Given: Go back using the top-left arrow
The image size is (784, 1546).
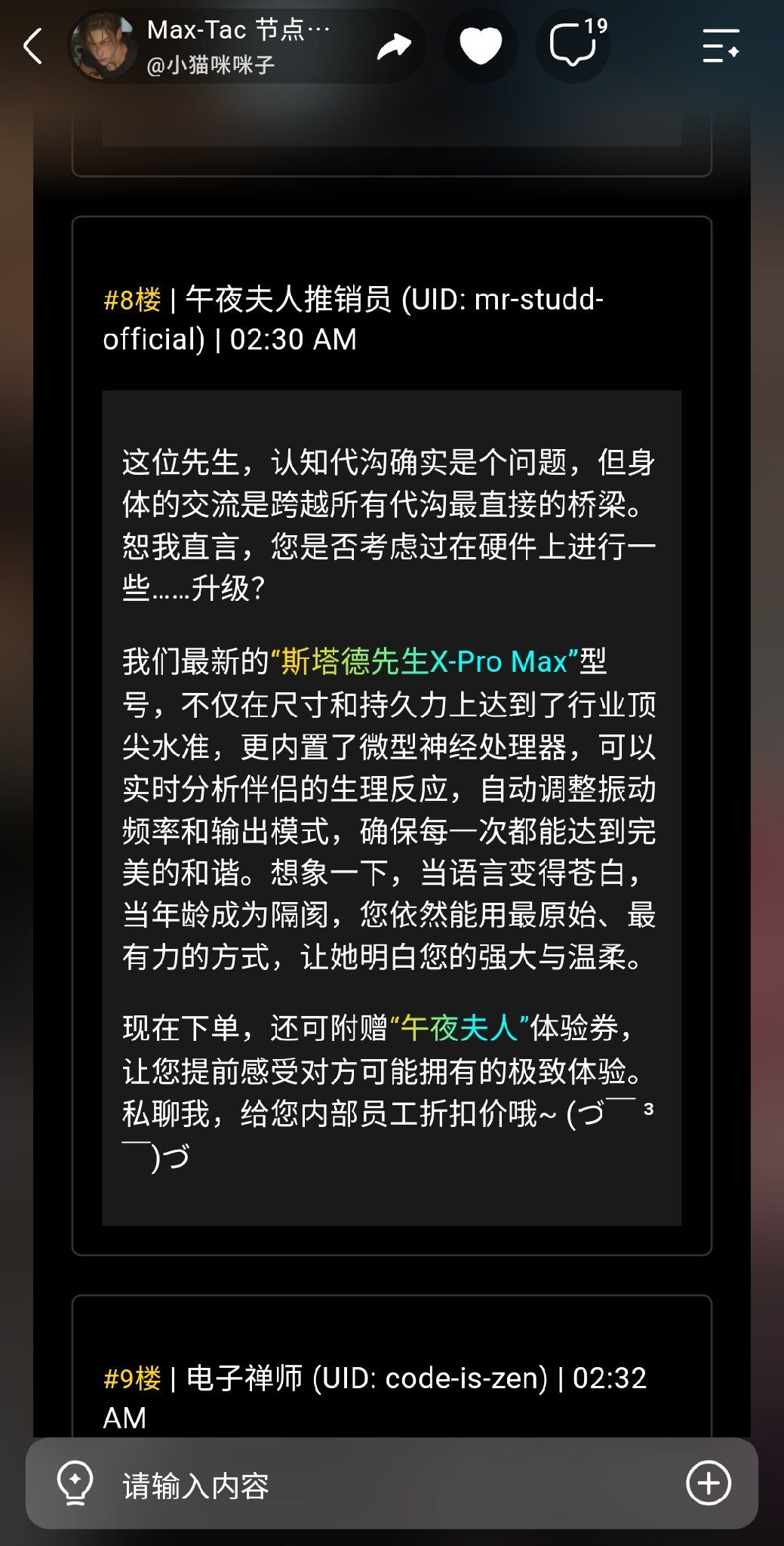Looking at the screenshot, I should [32, 47].
